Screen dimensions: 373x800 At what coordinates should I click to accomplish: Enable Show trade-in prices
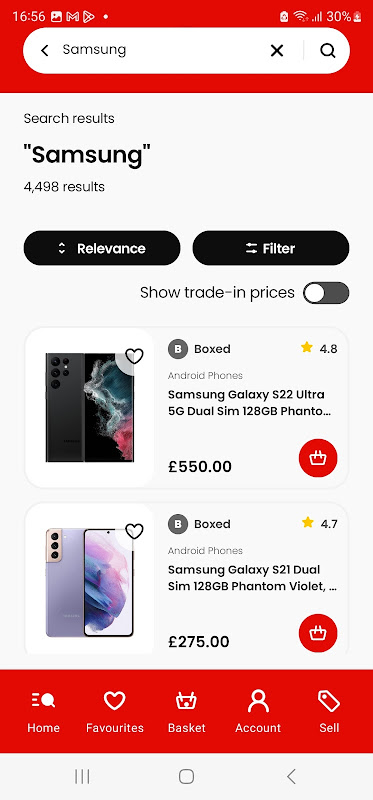(326, 293)
